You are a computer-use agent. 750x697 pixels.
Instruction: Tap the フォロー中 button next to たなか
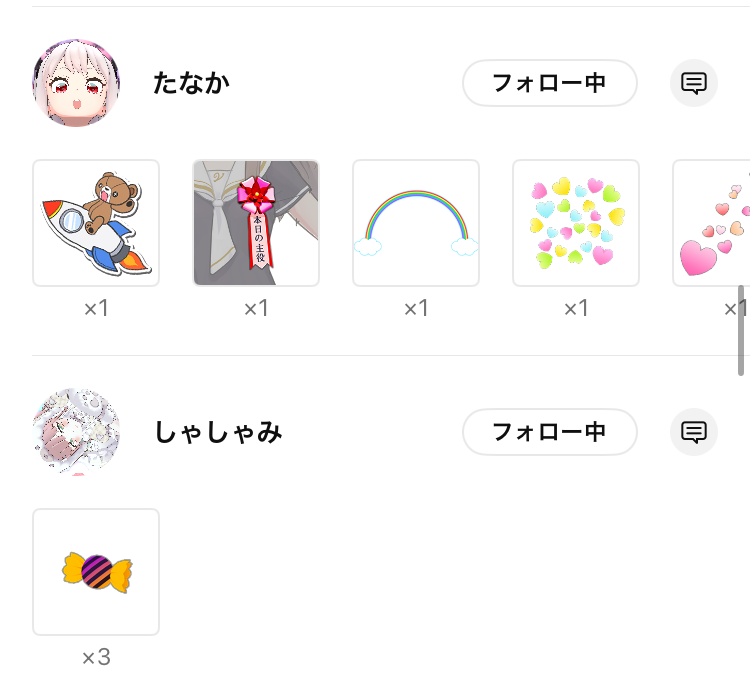(549, 83)
